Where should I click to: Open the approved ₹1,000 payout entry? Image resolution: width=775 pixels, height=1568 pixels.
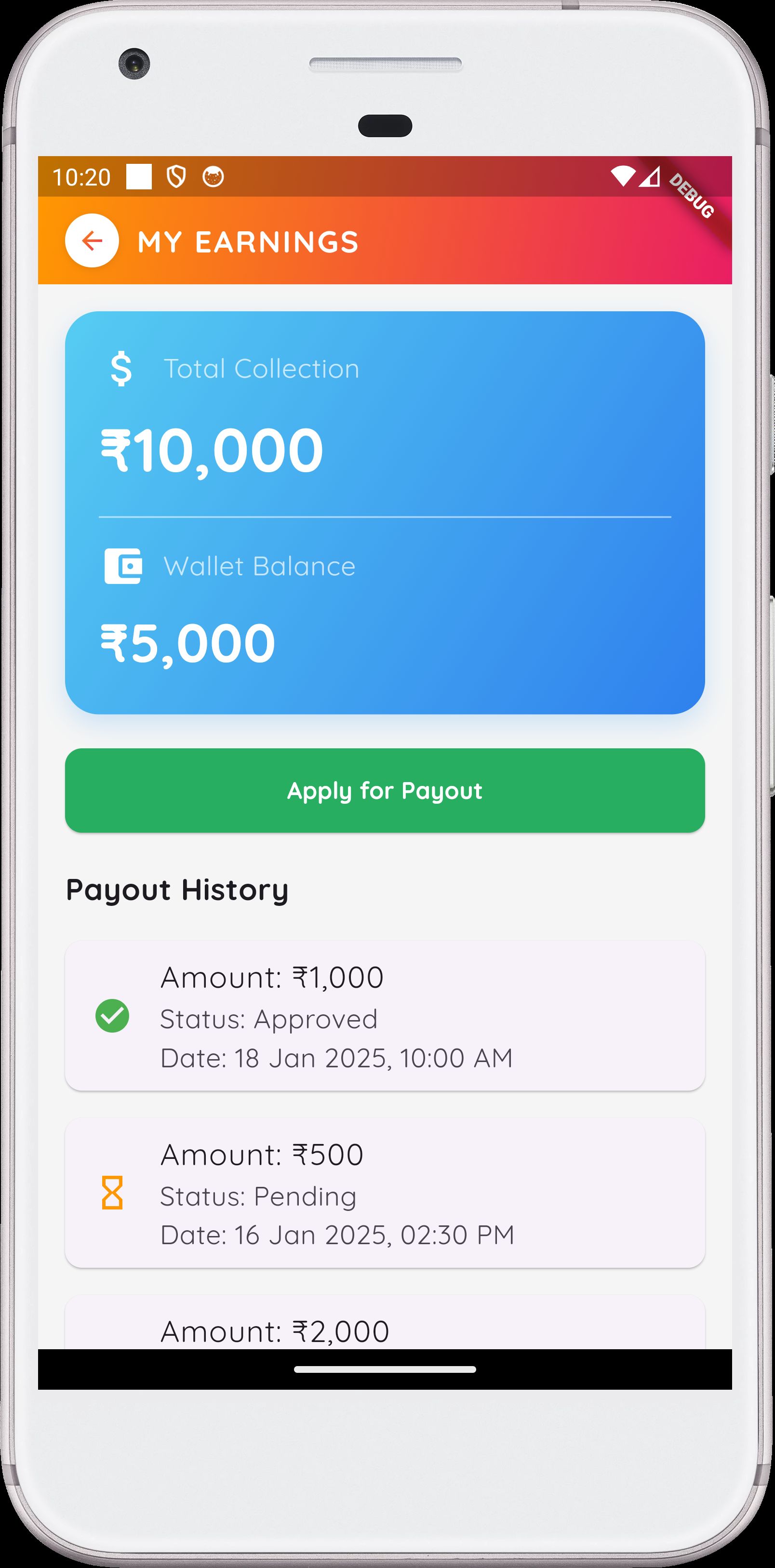(x=385, y=1016)
